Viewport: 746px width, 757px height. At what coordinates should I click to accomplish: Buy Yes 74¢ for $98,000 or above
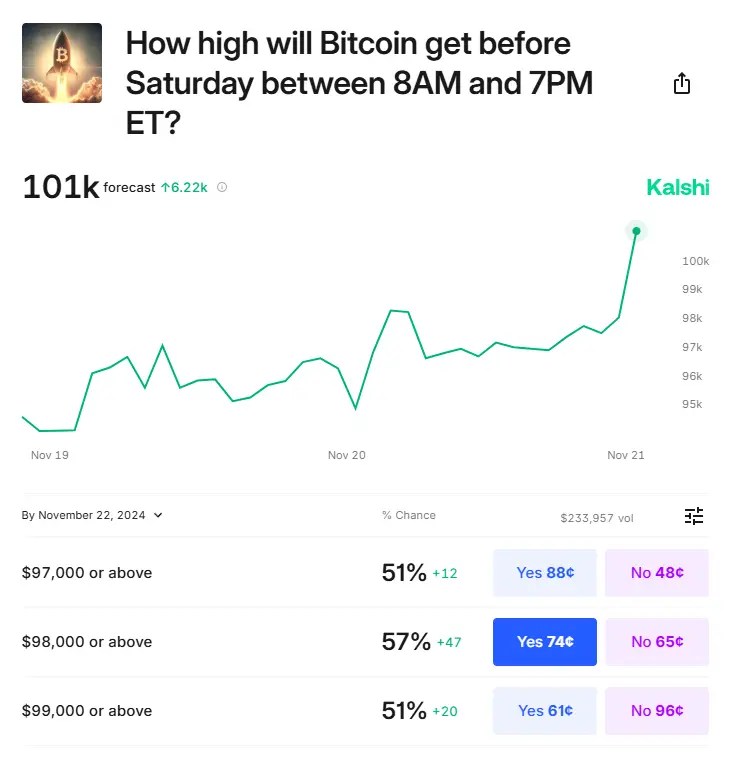click(544, 642)
